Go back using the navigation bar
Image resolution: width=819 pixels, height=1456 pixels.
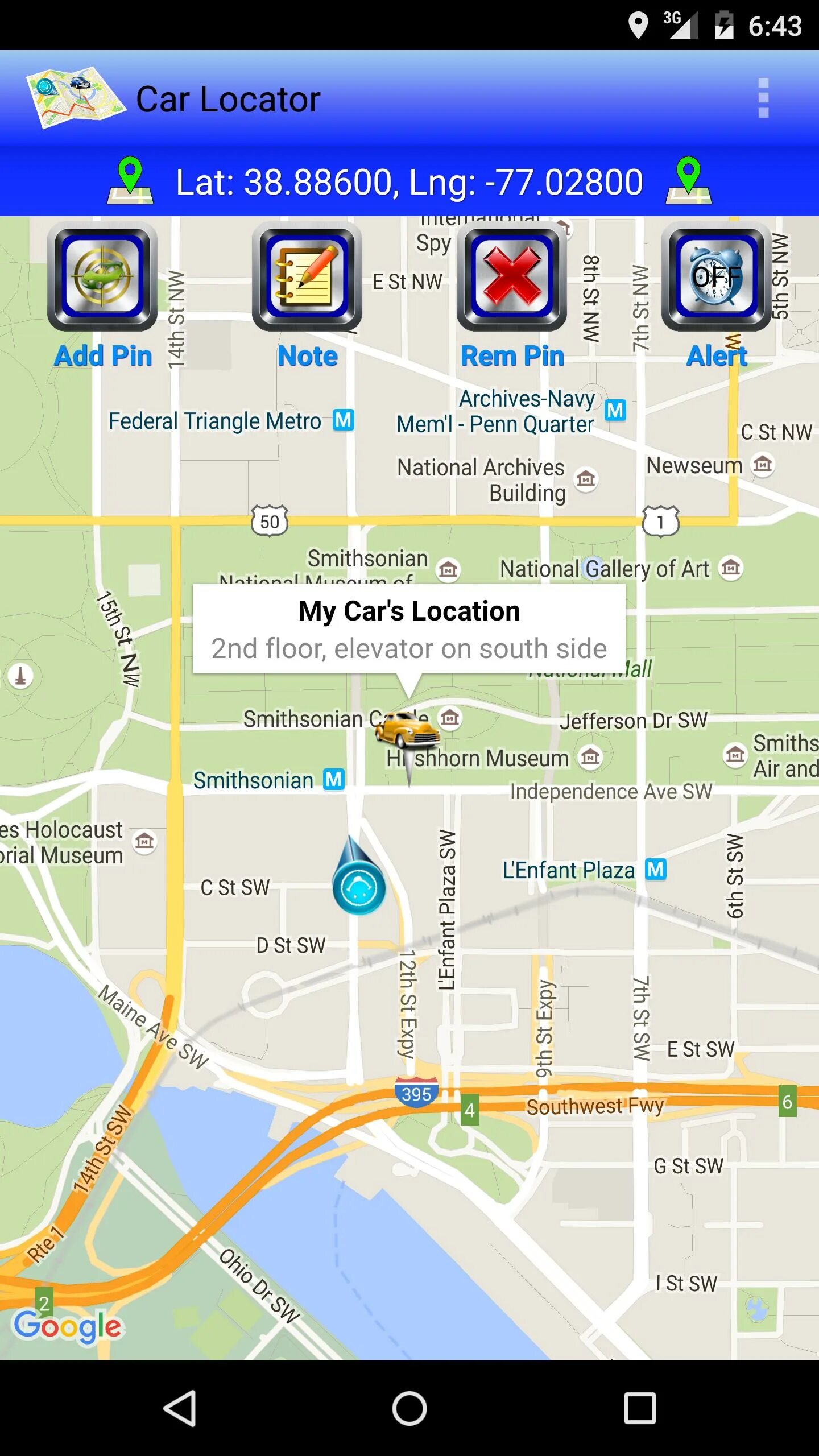pyautogui.click(x=180, y=1408)
